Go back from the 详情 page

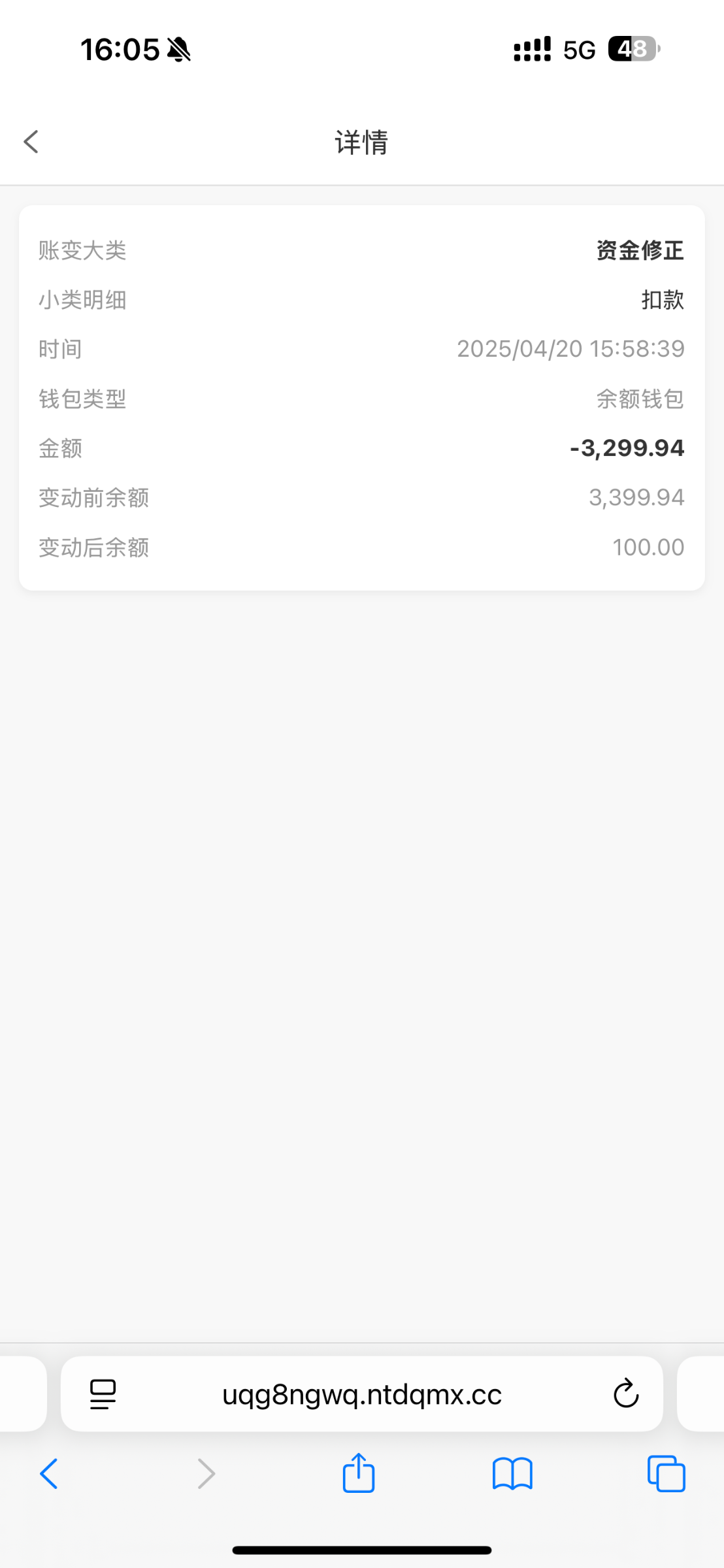pos(31,141)
